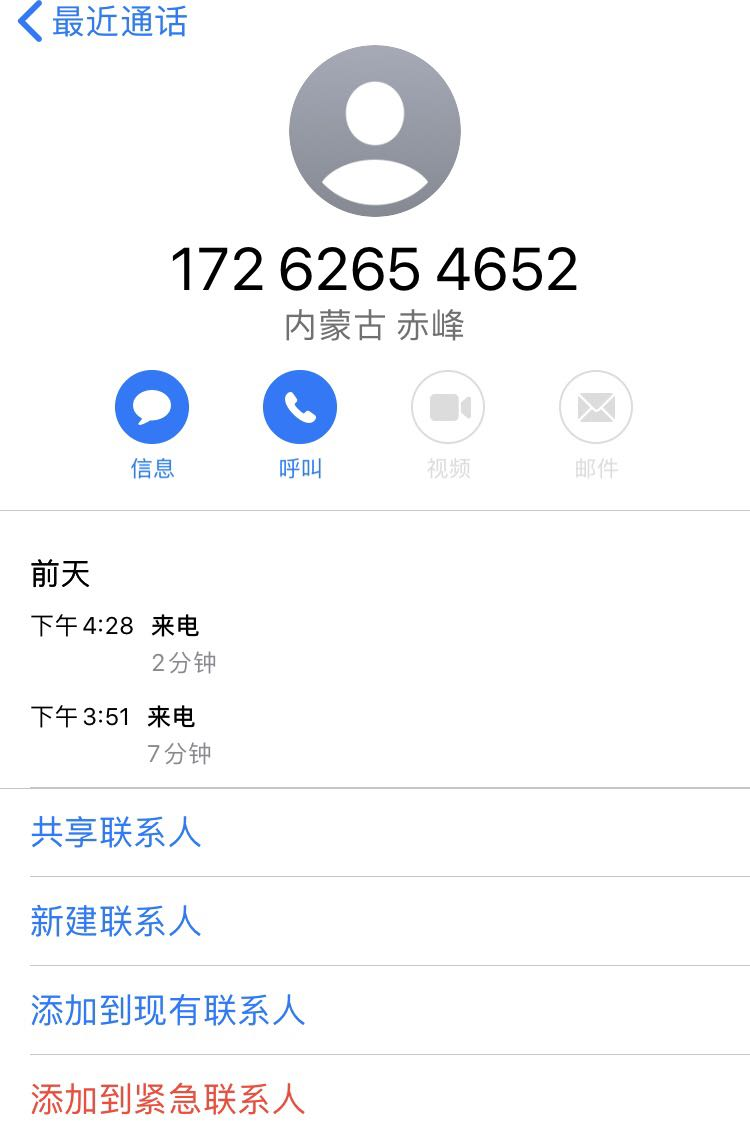
Task: Select 共享联系人
Action: [116, 832]
